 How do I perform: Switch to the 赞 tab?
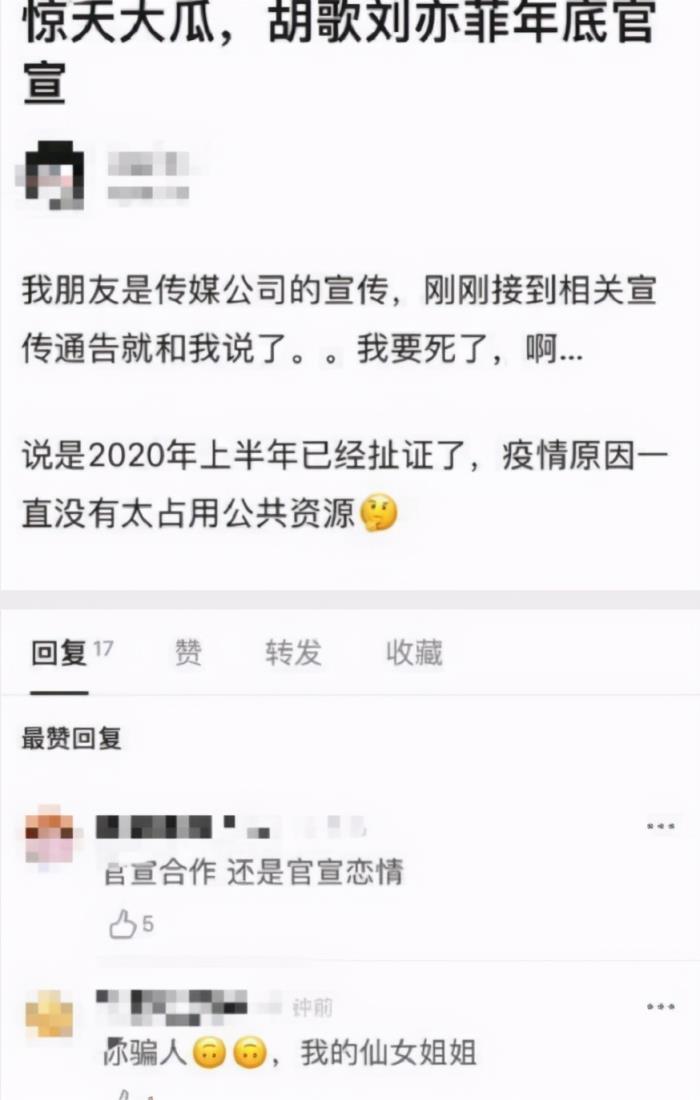188,654
